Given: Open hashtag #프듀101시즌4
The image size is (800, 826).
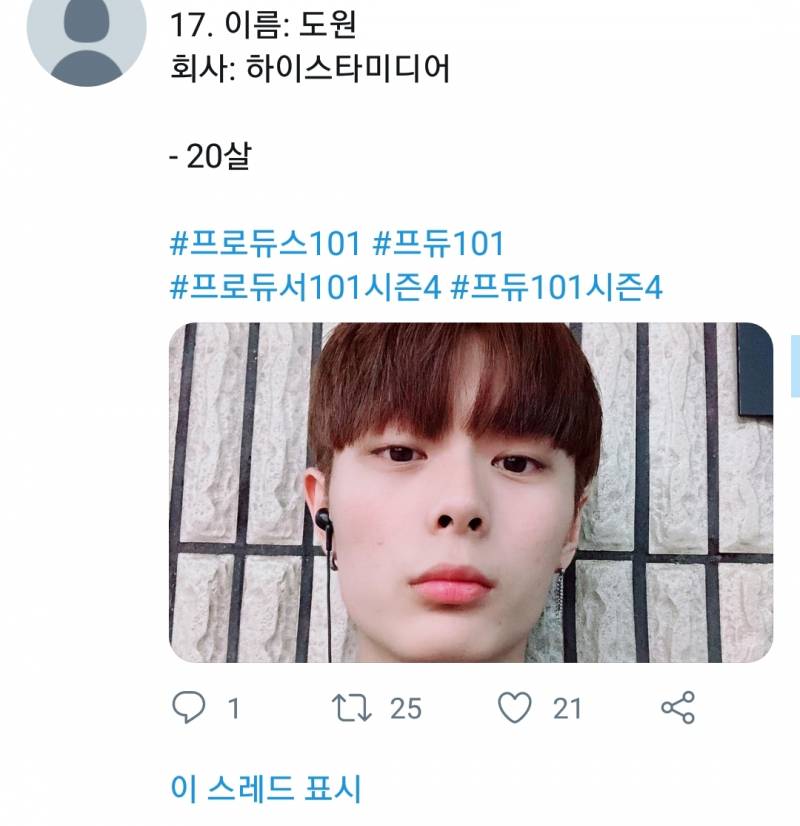Looking at the screenshot, I should [x=556, y=288].
